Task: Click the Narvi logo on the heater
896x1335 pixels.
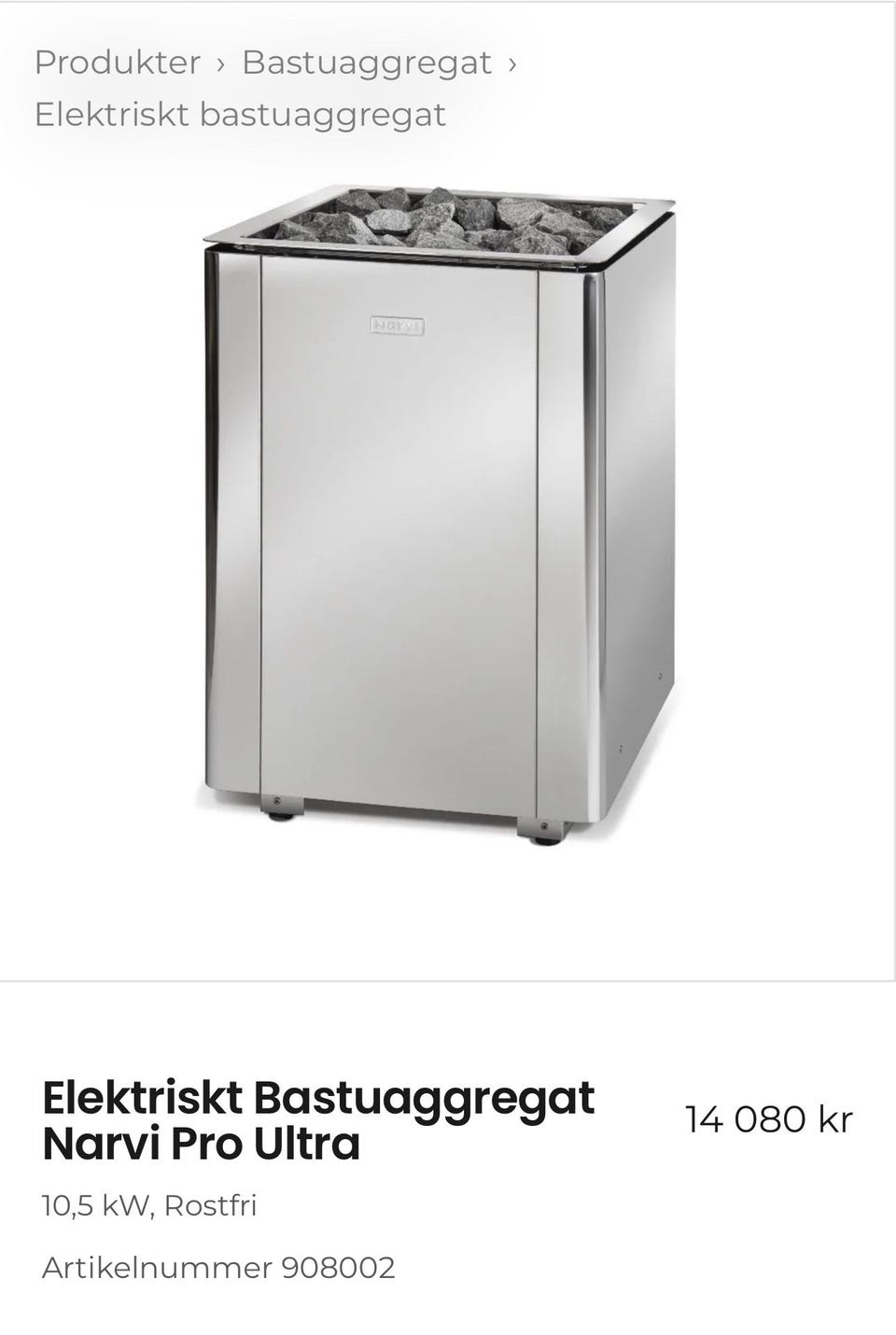Action: tap(397, 323)
